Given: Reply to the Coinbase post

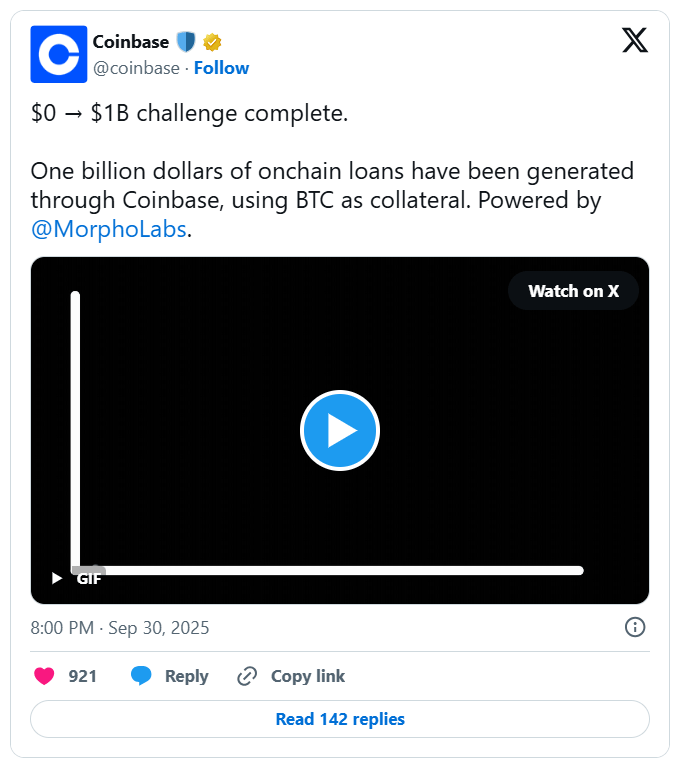Looking at the screenshot, I should pos(170,676).
